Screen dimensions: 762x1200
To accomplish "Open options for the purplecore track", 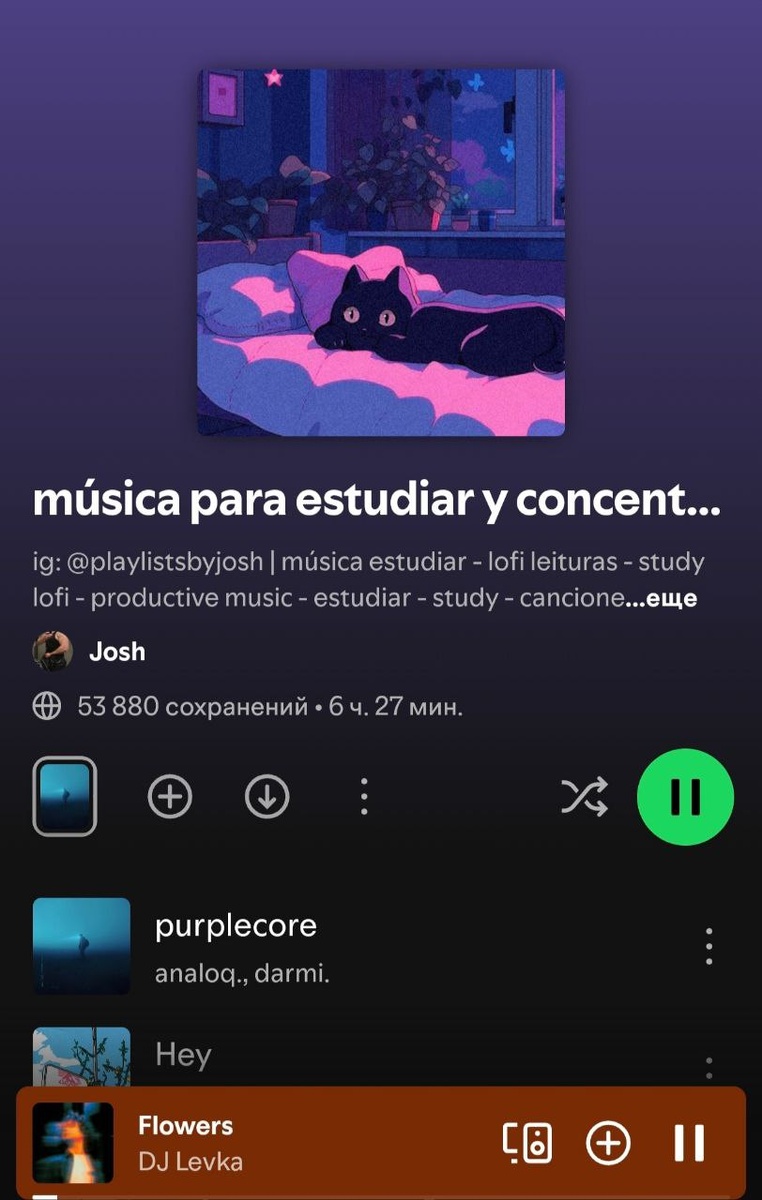I will (708, 945).
